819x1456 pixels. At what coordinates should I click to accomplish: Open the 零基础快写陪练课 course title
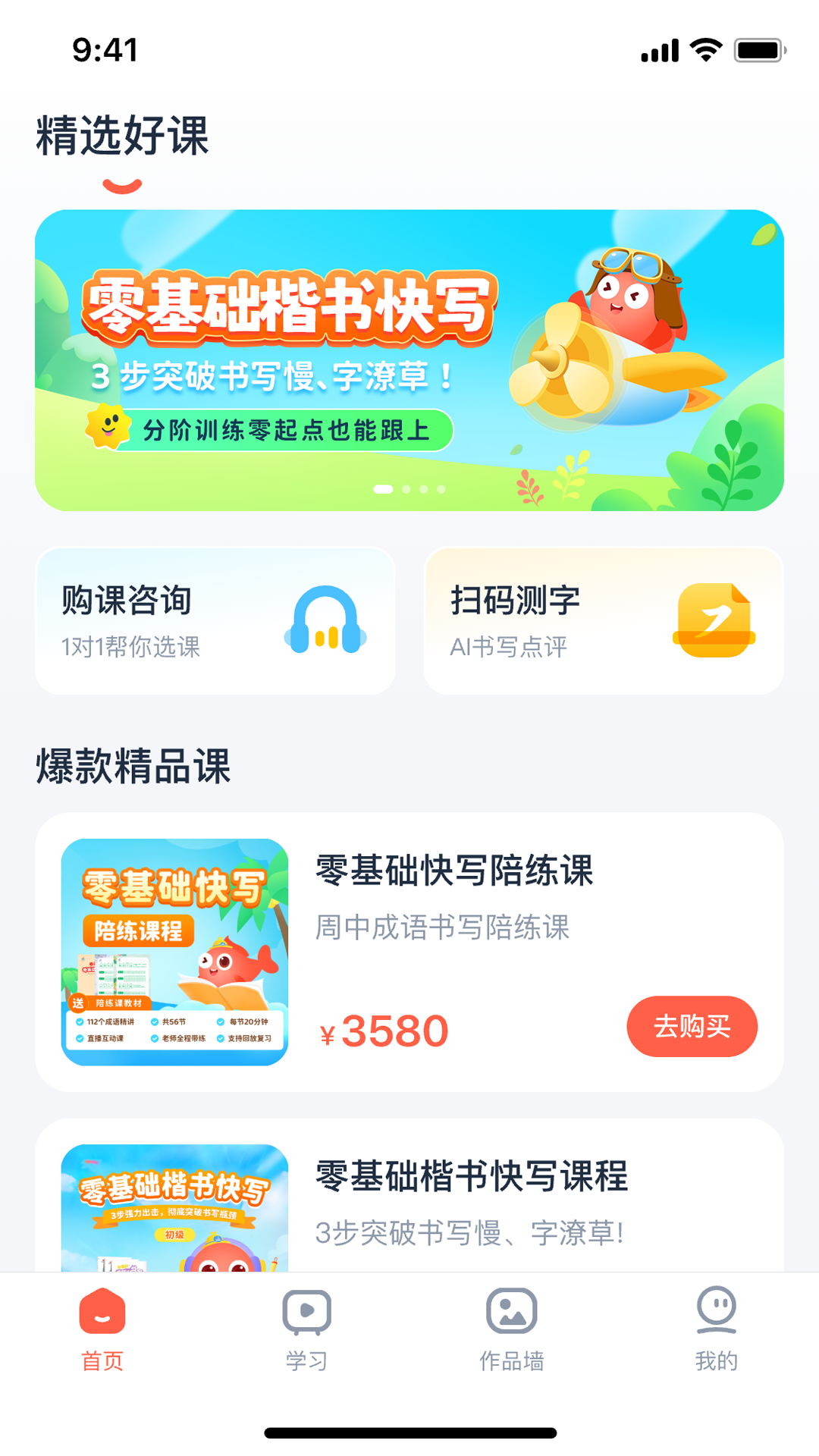click(453, 872)
